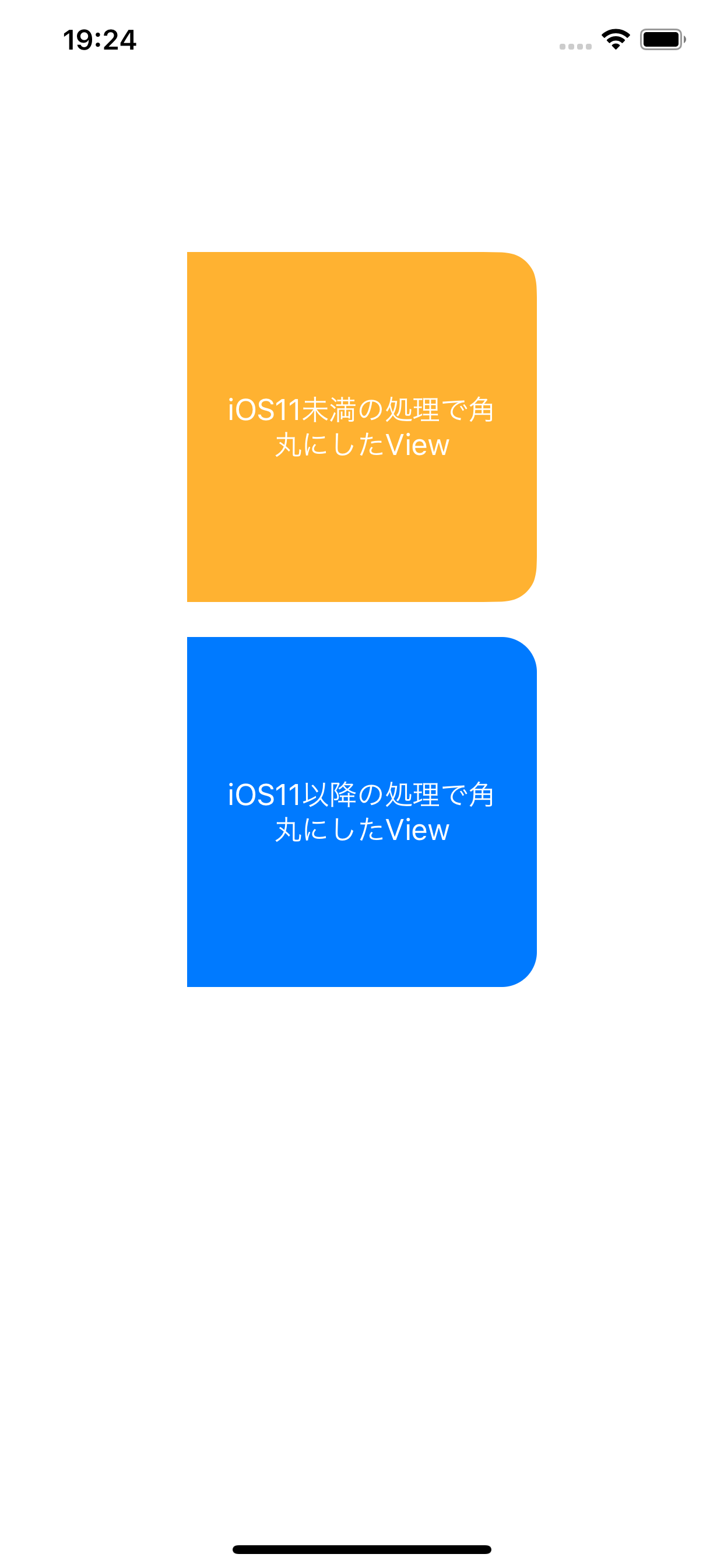Tap the gap between the two colored views
The width and height of the screenshot is (724, 1568).
[362, 618]
